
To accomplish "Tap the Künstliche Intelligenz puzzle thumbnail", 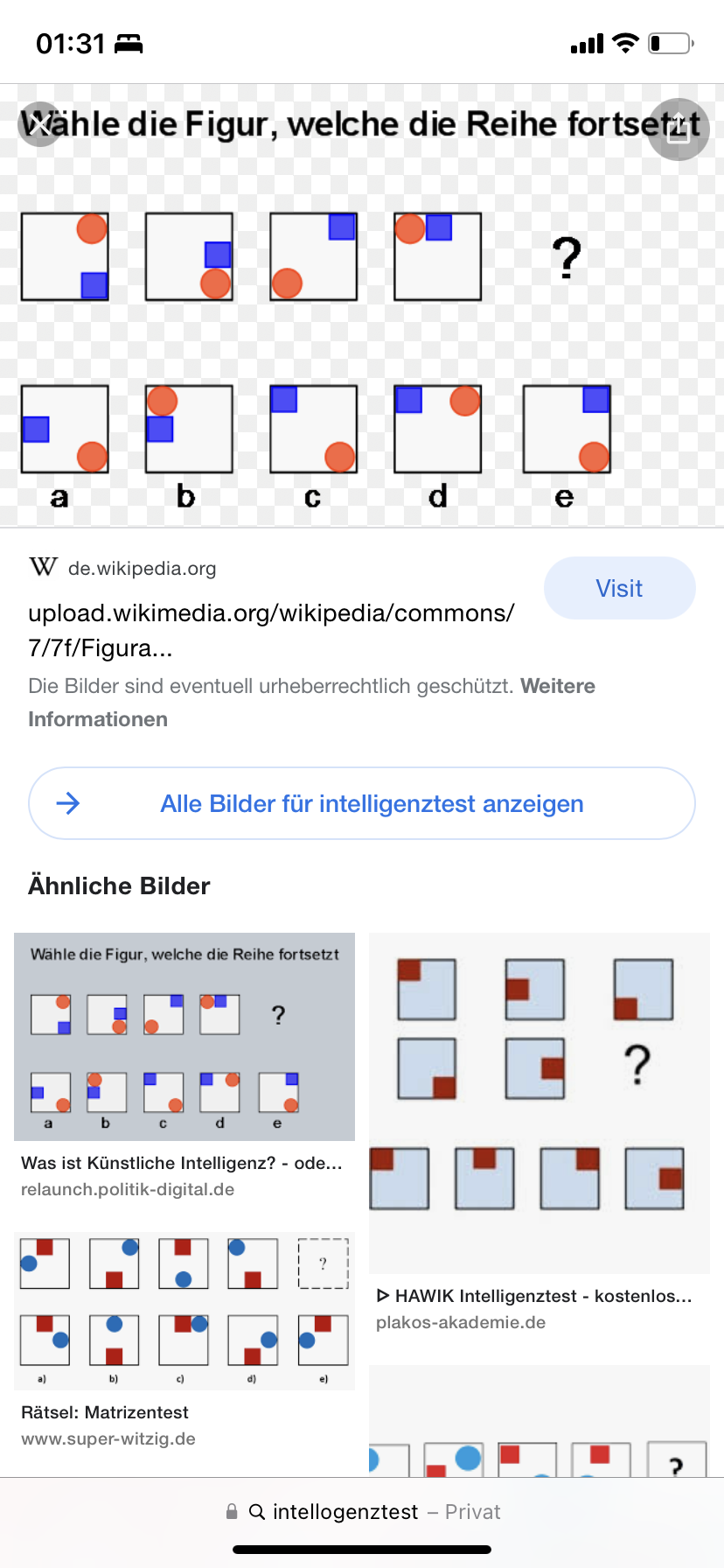I will 184,1037.
